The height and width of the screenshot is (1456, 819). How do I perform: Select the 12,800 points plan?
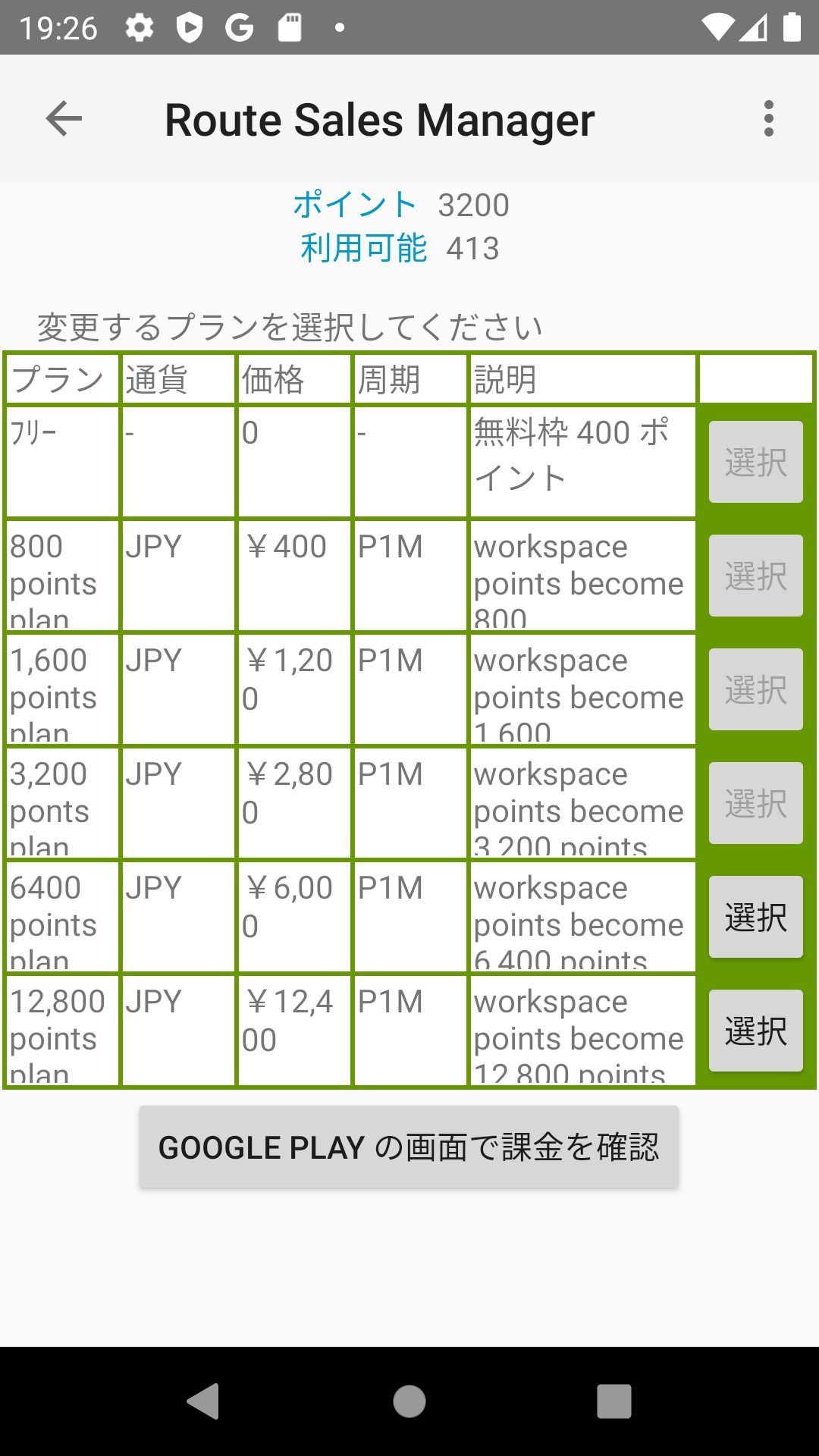(x=755, y=1031)
